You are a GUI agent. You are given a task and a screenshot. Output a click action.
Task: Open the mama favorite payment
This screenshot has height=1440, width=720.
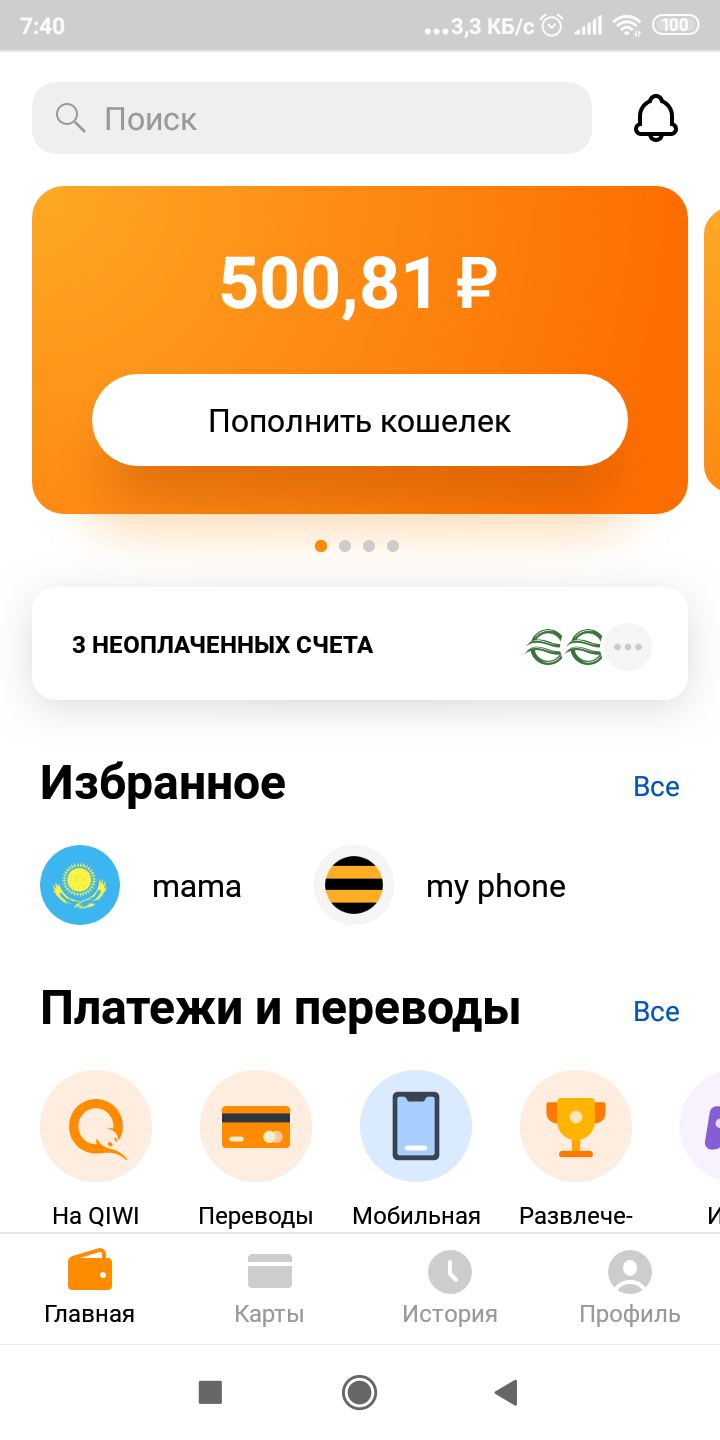(x=142, y=885)
